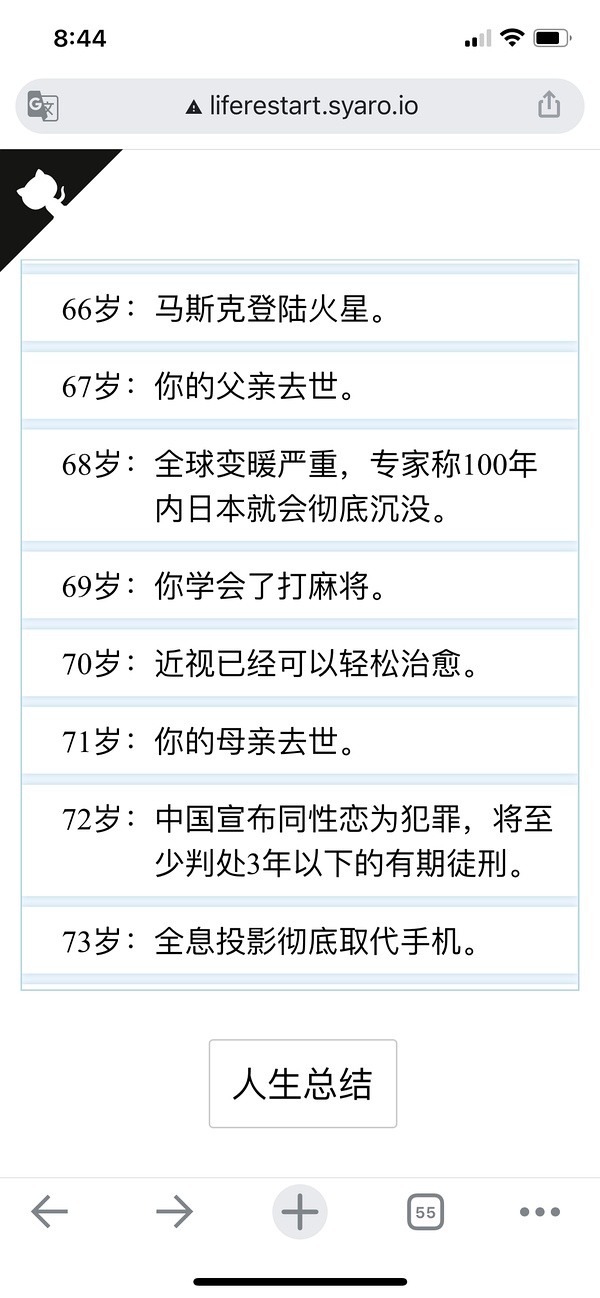Show the 55 open tabs
The width and height of the screenshot is (600, 1298).
point(425,1212)
